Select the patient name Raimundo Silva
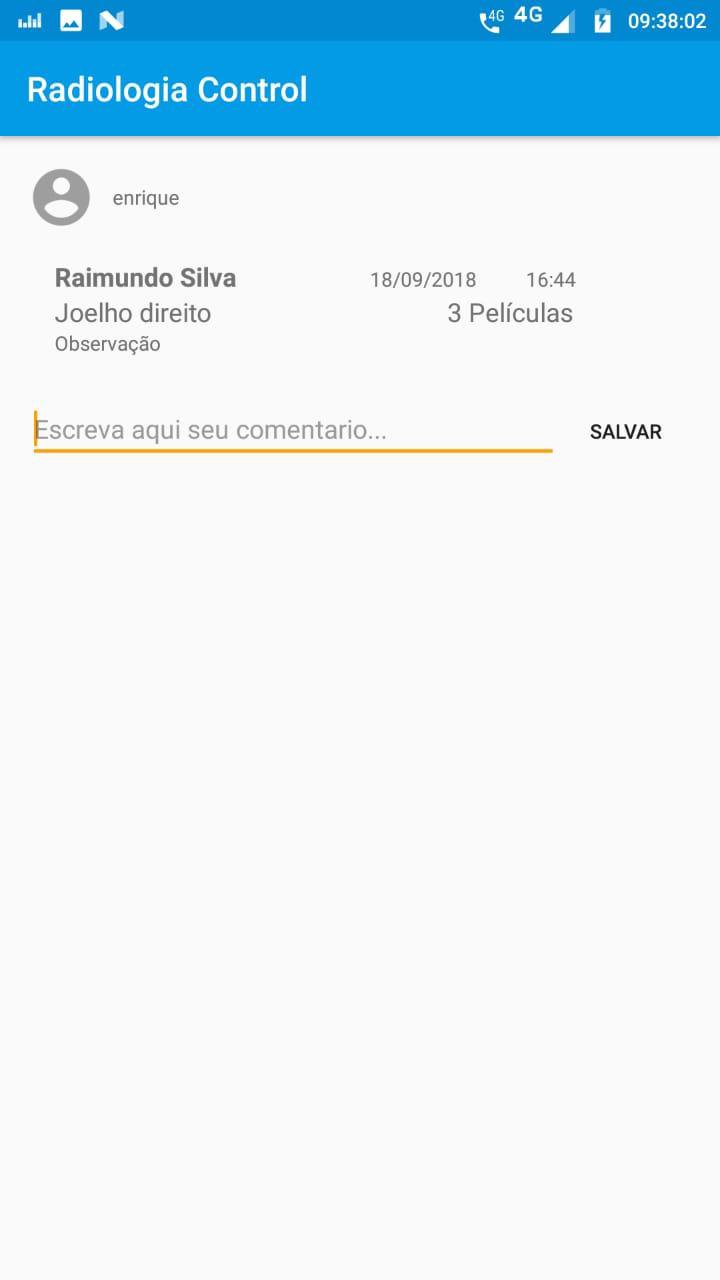720x1280 pixels. [x=145, y=278]
